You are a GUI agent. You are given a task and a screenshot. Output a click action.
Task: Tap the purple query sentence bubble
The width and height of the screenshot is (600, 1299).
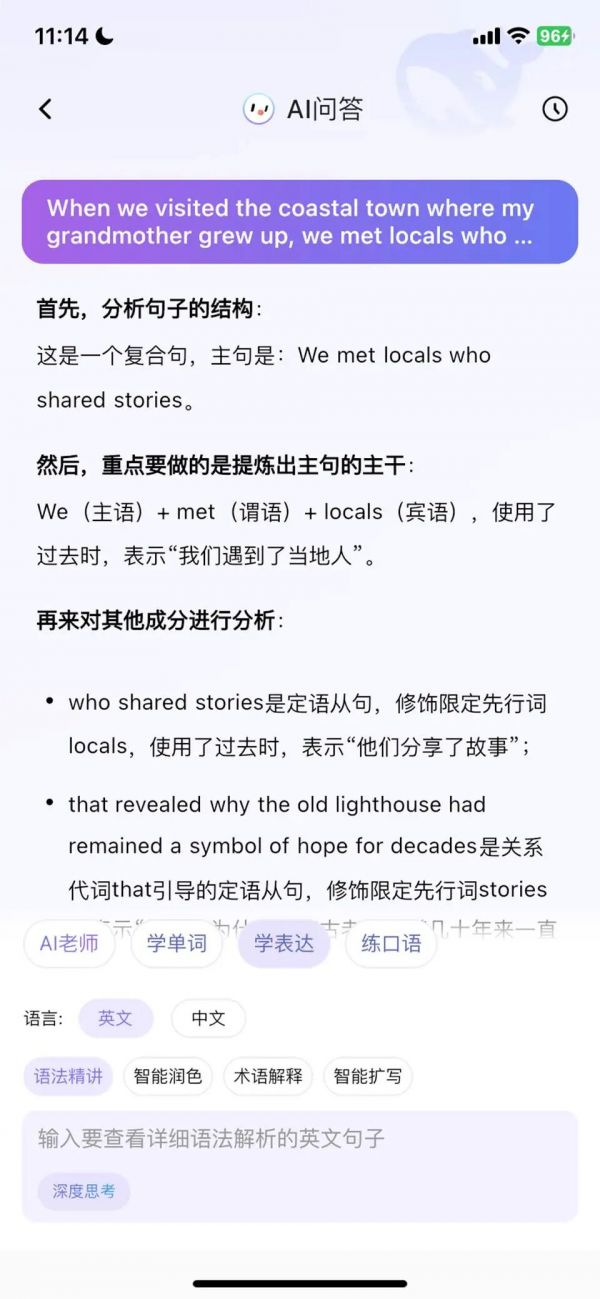[x=300, y=222]
